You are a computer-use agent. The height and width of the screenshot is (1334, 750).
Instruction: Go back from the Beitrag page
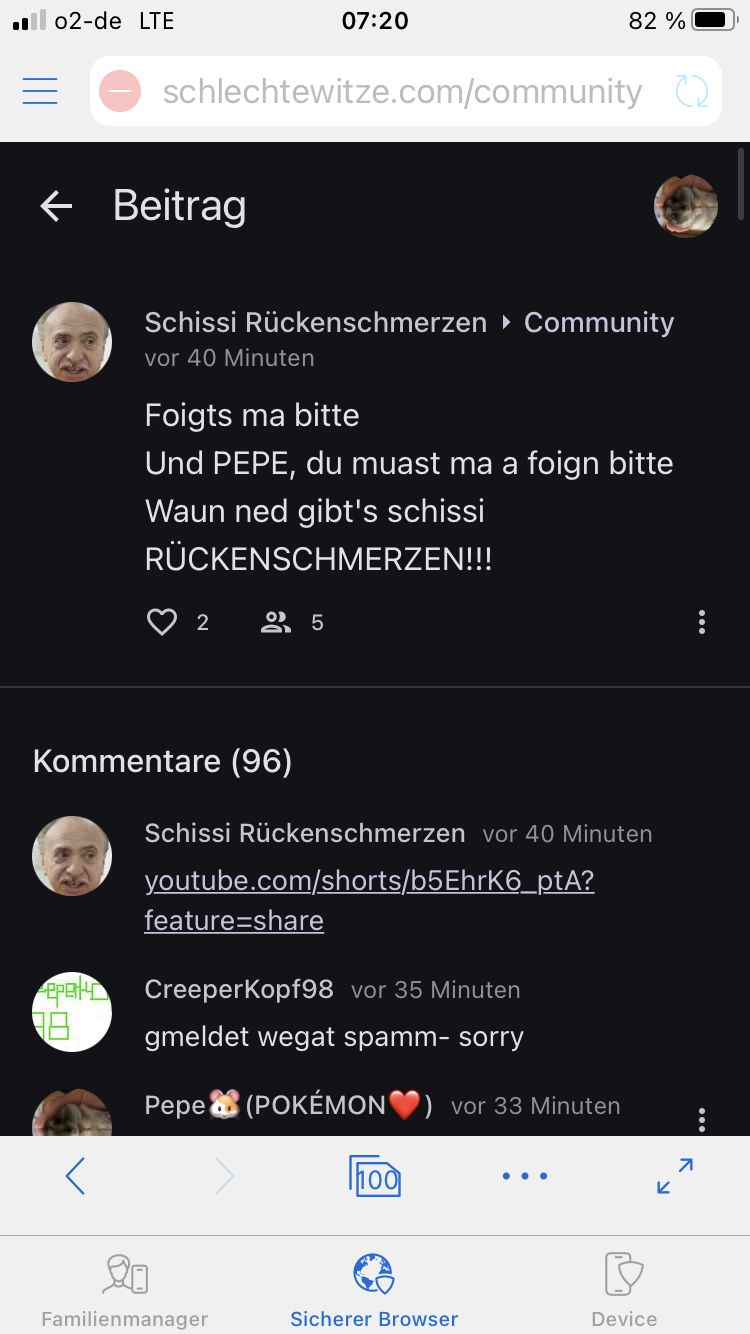56,206
